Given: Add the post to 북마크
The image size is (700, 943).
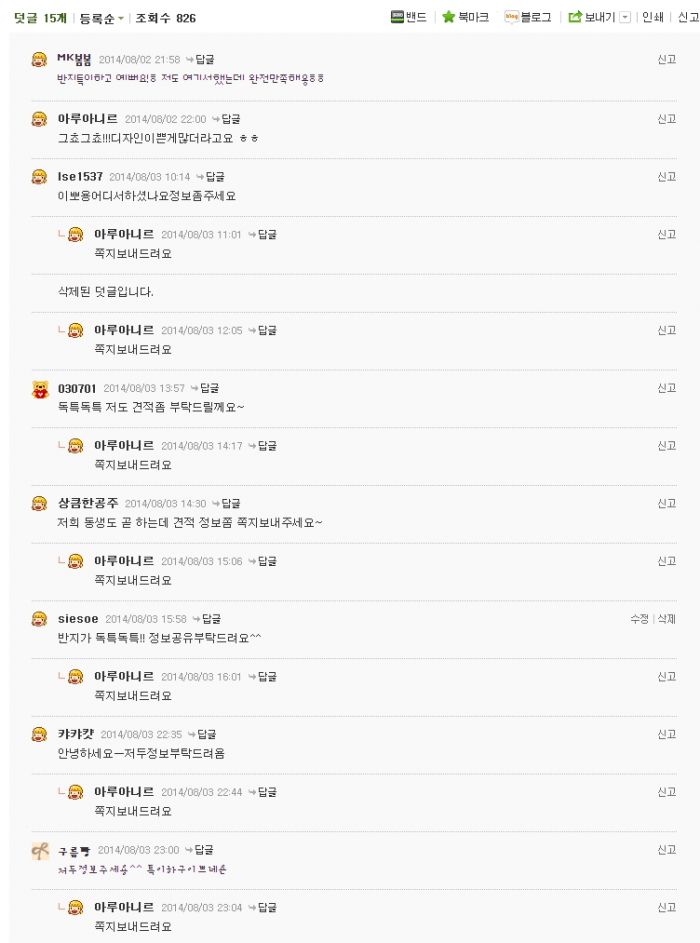Looking at the screenshot, I should pos(465,18).
